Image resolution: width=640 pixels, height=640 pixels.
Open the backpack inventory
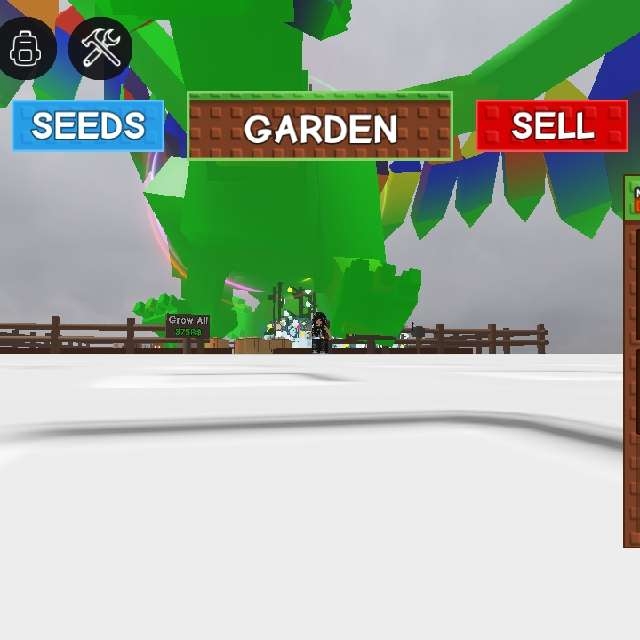(26, 48)
